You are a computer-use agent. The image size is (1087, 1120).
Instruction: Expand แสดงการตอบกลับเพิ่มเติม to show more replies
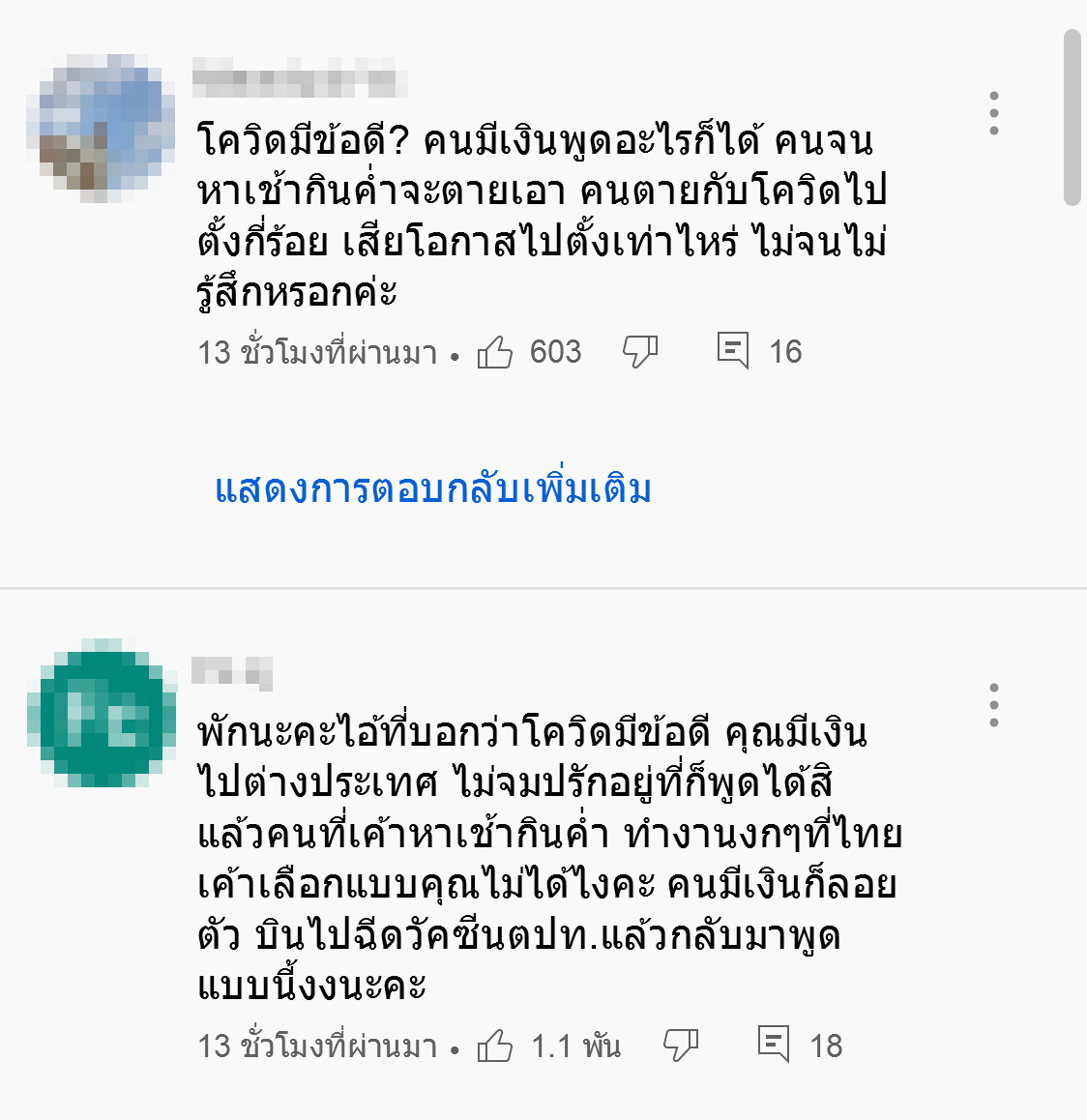[432, 489]
